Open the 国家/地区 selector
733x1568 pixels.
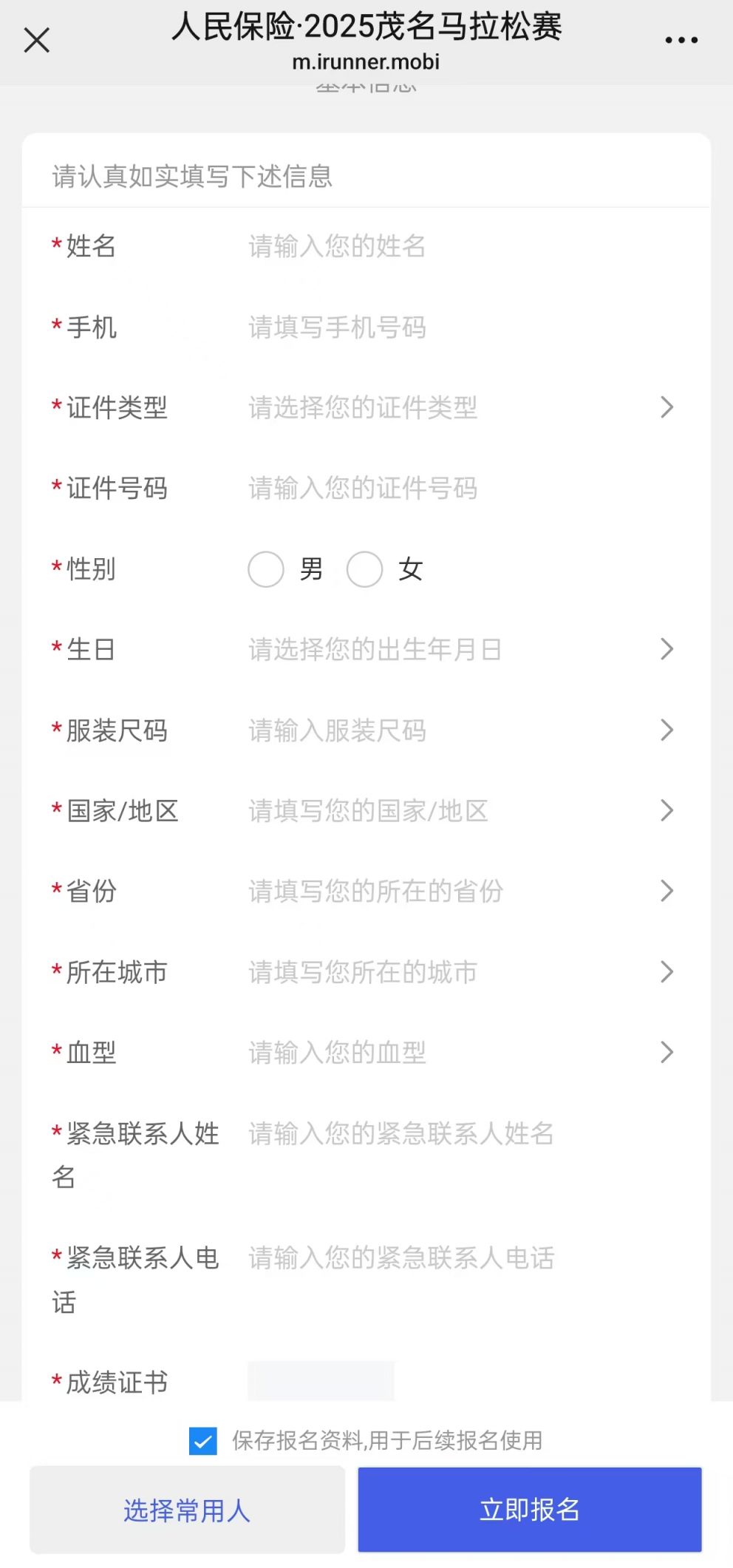pos(458,811)
